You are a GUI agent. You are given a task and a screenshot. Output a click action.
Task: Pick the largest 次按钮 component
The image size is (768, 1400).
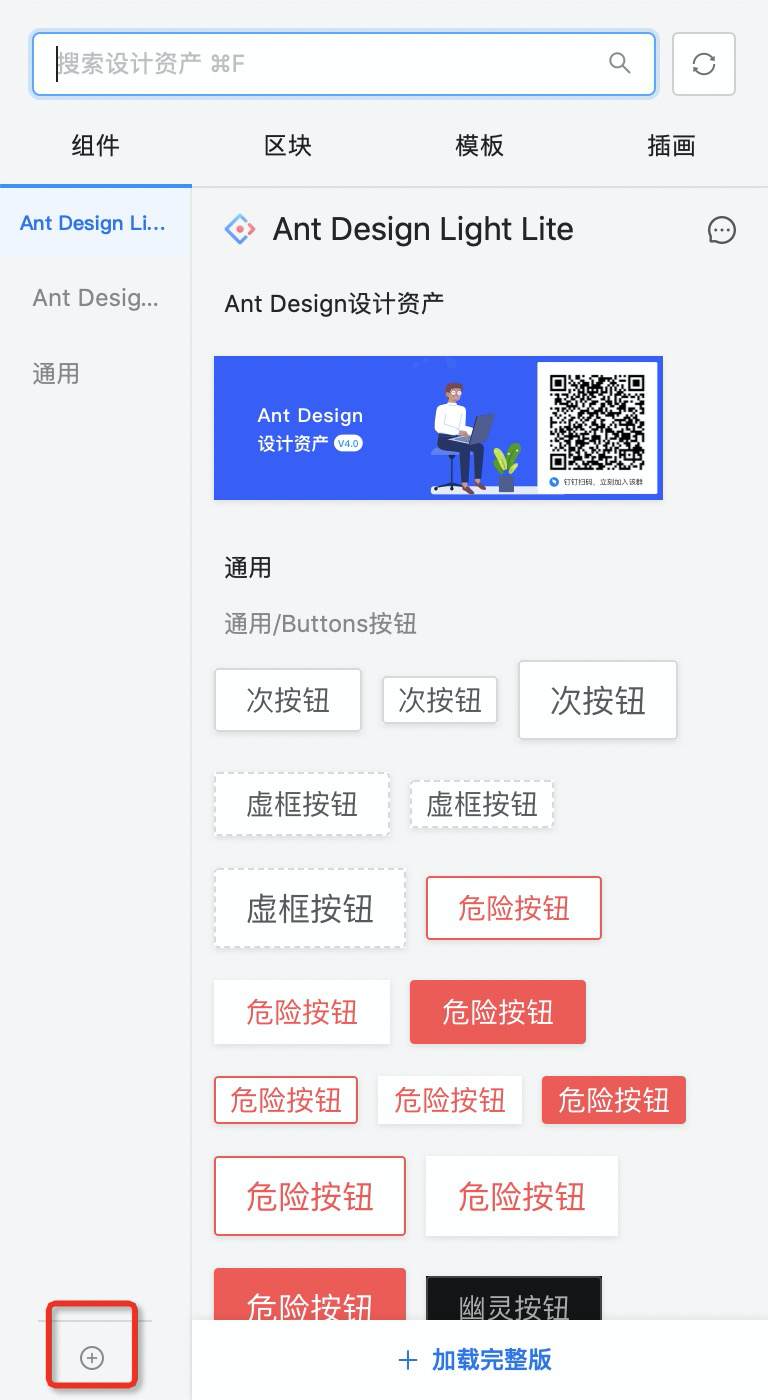tap(597, 700)
